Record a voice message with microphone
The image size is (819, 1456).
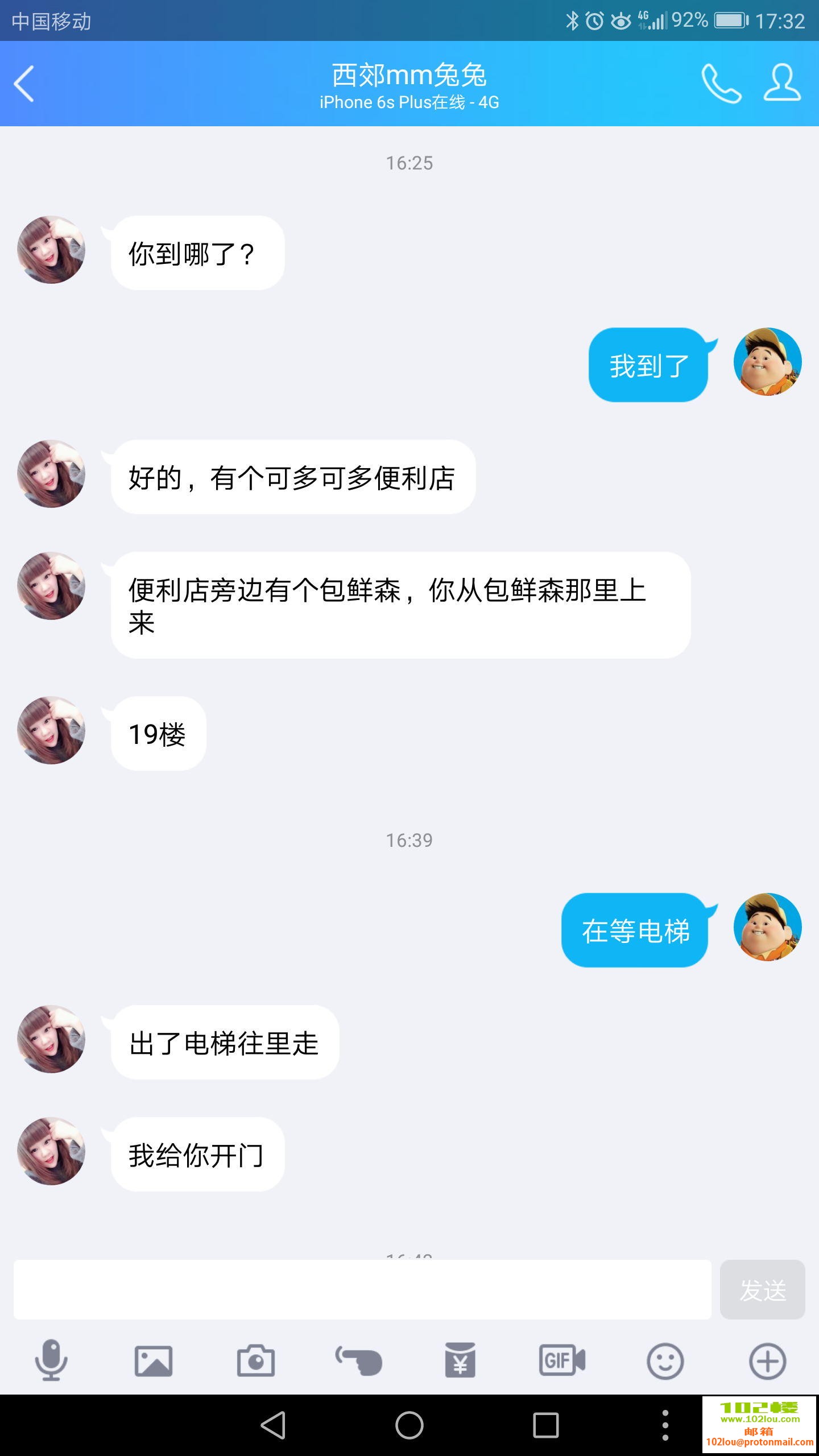click(51, 1360)
